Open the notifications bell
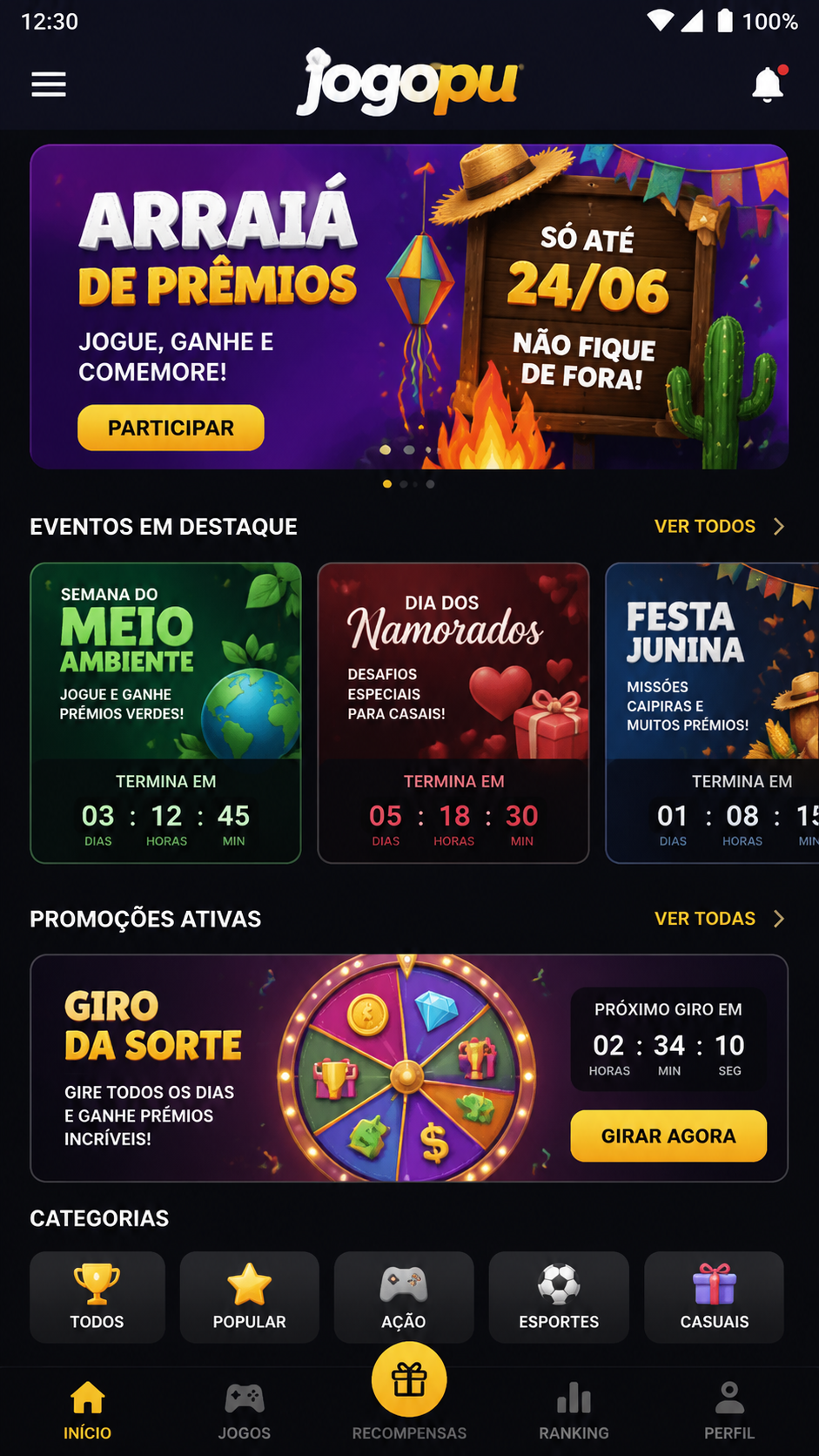Image resolution: width=819 pixels, height=1456 pixels. 769,84
